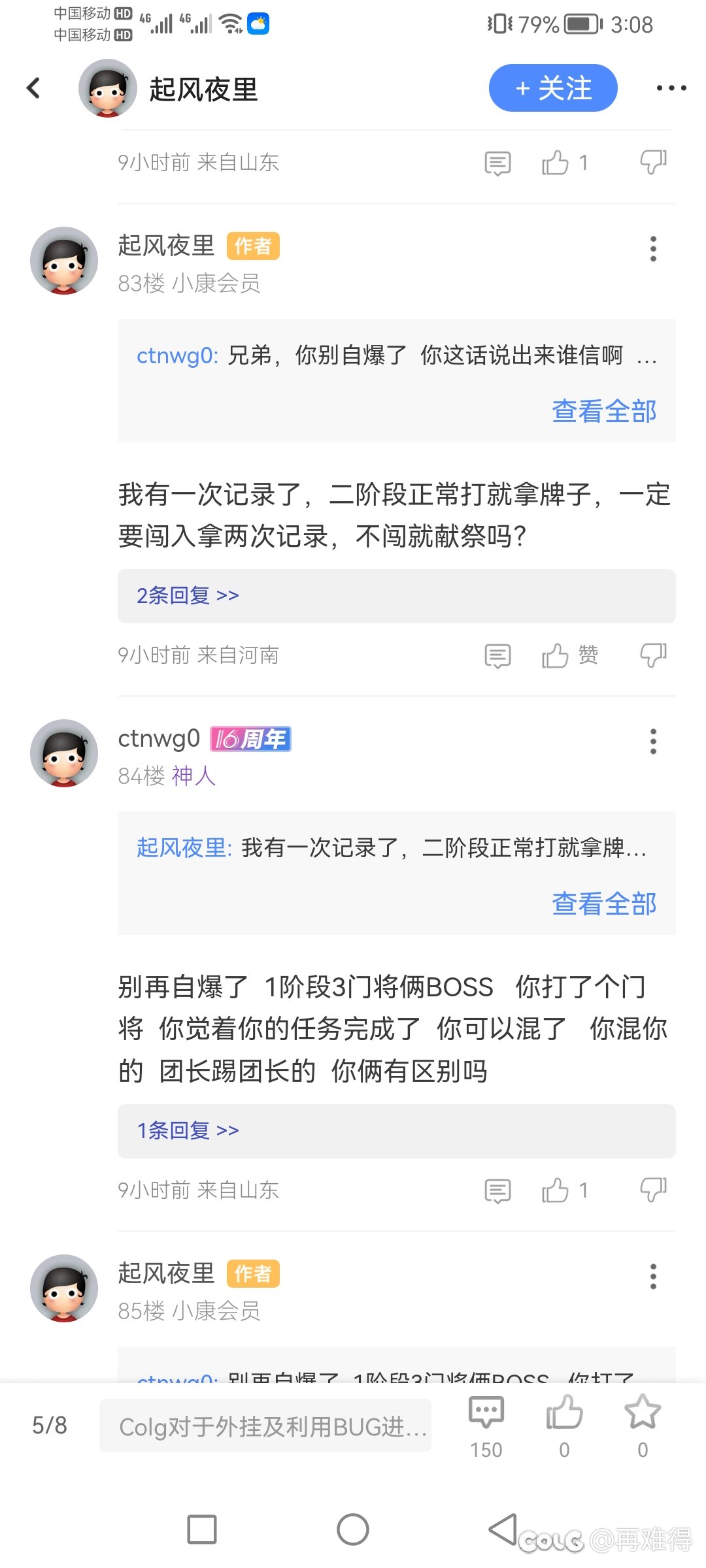Follow 起风夜里 with the 关注 button
Screen dimensions: 706x1568
coord(552,88)
